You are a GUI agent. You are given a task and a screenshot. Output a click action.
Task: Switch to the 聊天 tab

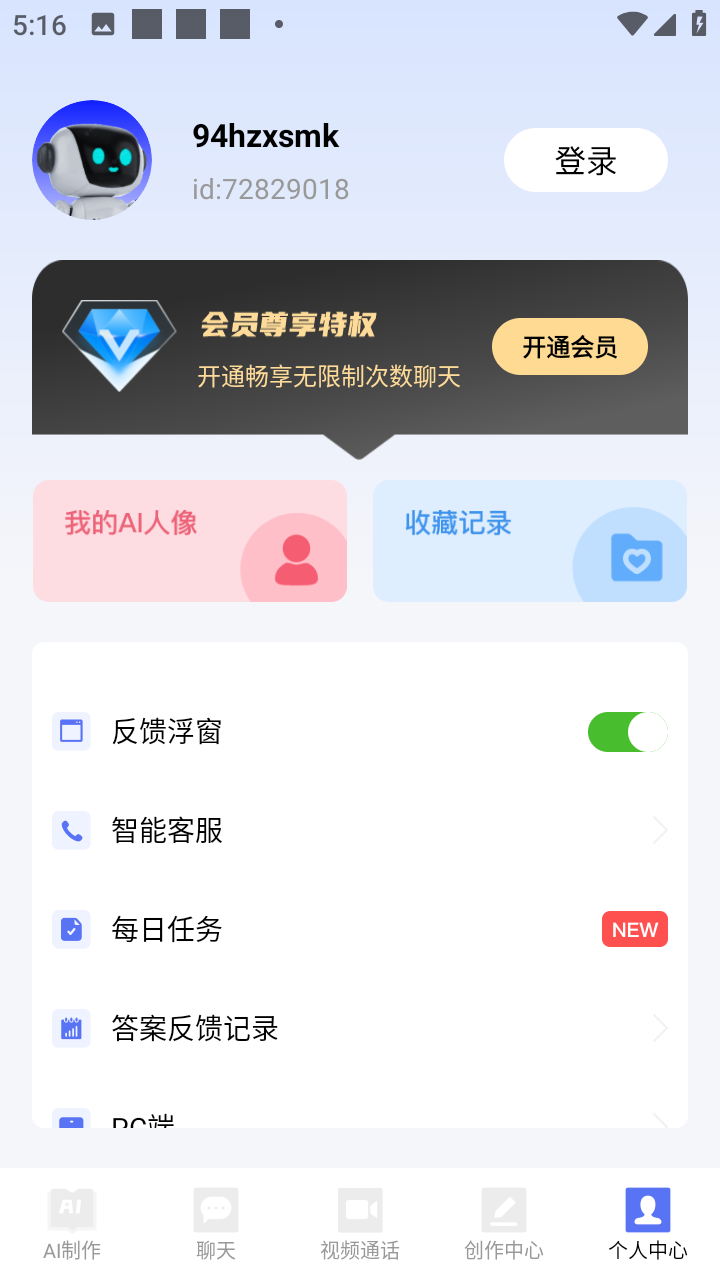point(216,1224)
